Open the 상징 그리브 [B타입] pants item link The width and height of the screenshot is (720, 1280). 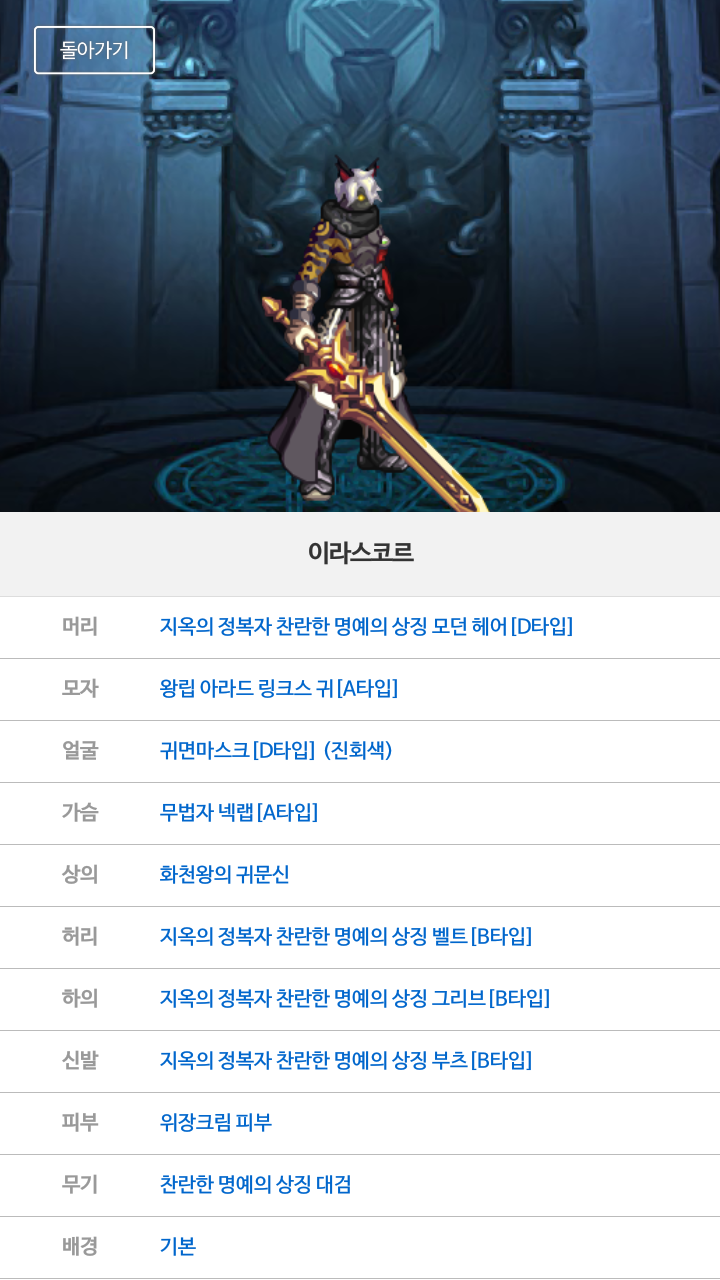coord(355,999)
